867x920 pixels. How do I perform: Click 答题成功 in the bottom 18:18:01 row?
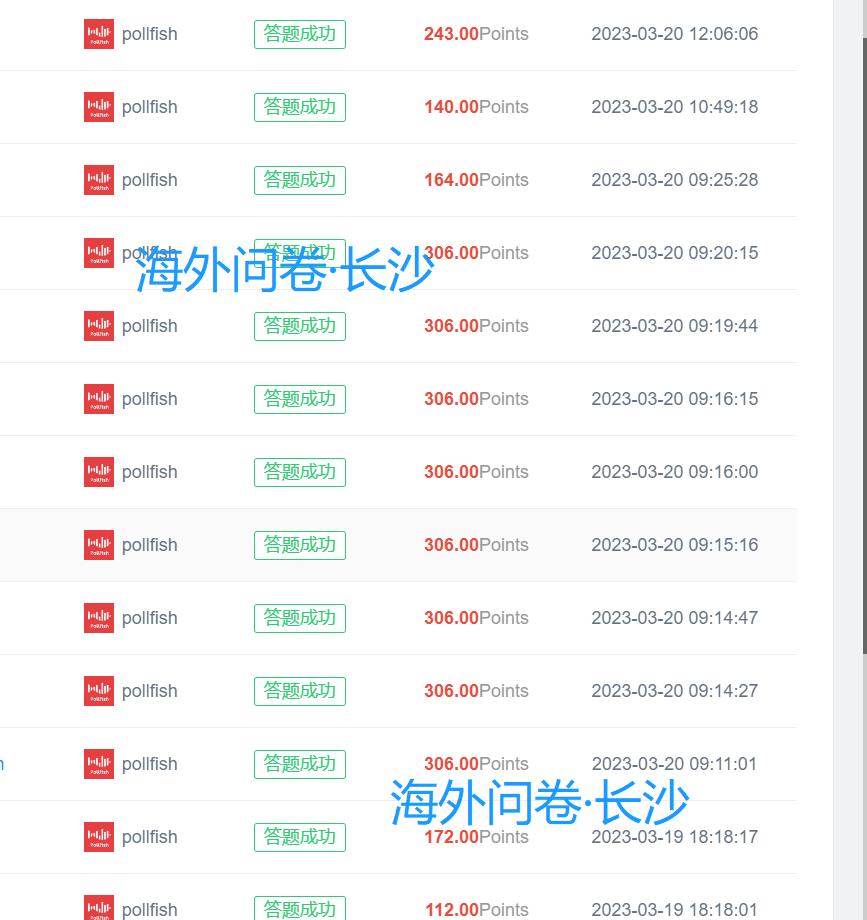[x=299, y=908]
